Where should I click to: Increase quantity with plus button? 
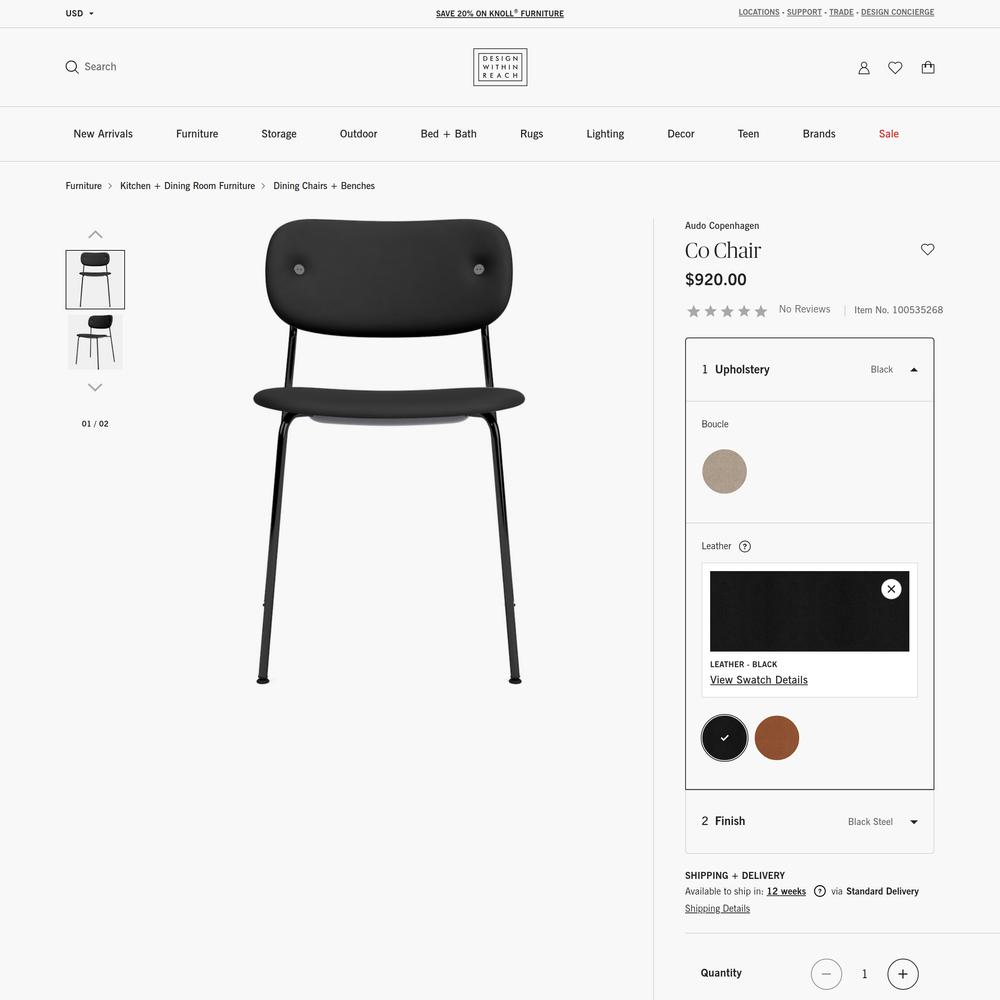(x=902, y=974)
